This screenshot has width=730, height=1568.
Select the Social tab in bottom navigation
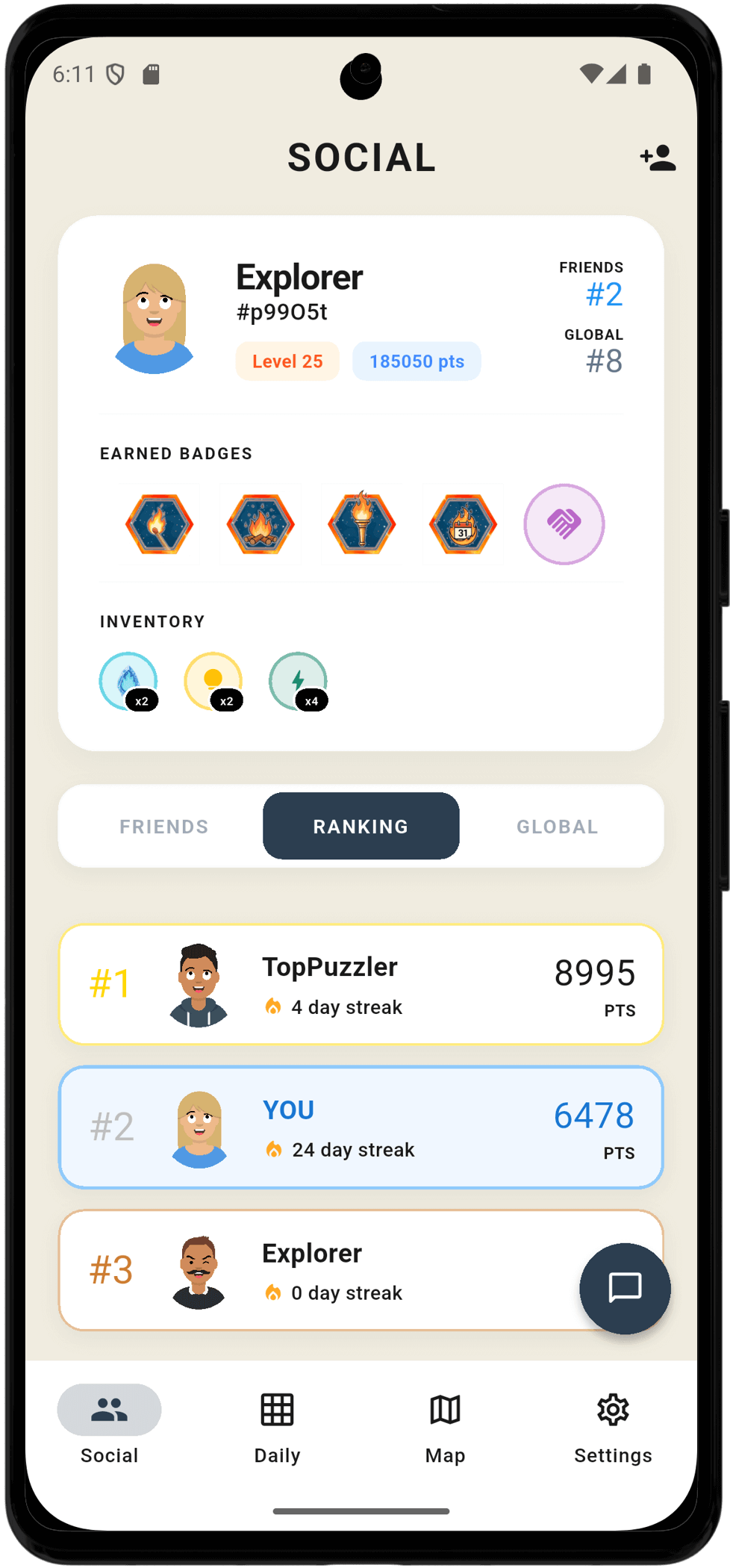click(110, 1428)
